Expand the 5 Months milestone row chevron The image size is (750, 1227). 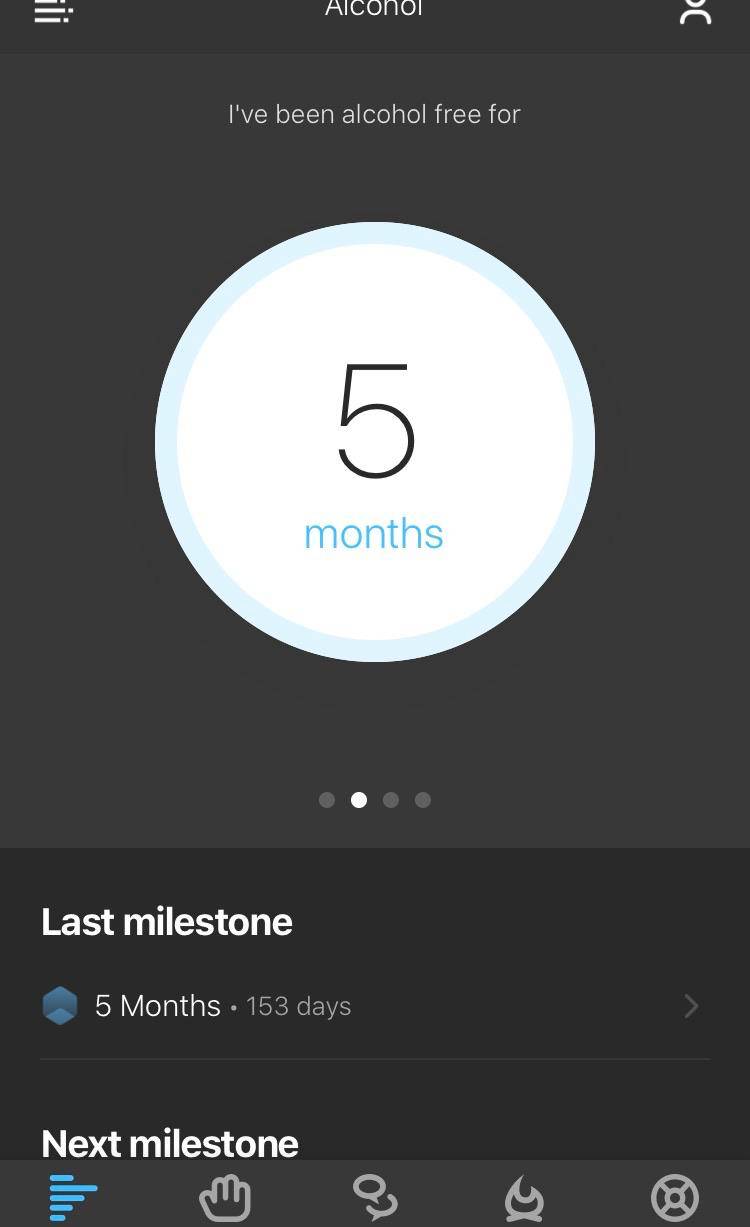(x=691, y=1006)
